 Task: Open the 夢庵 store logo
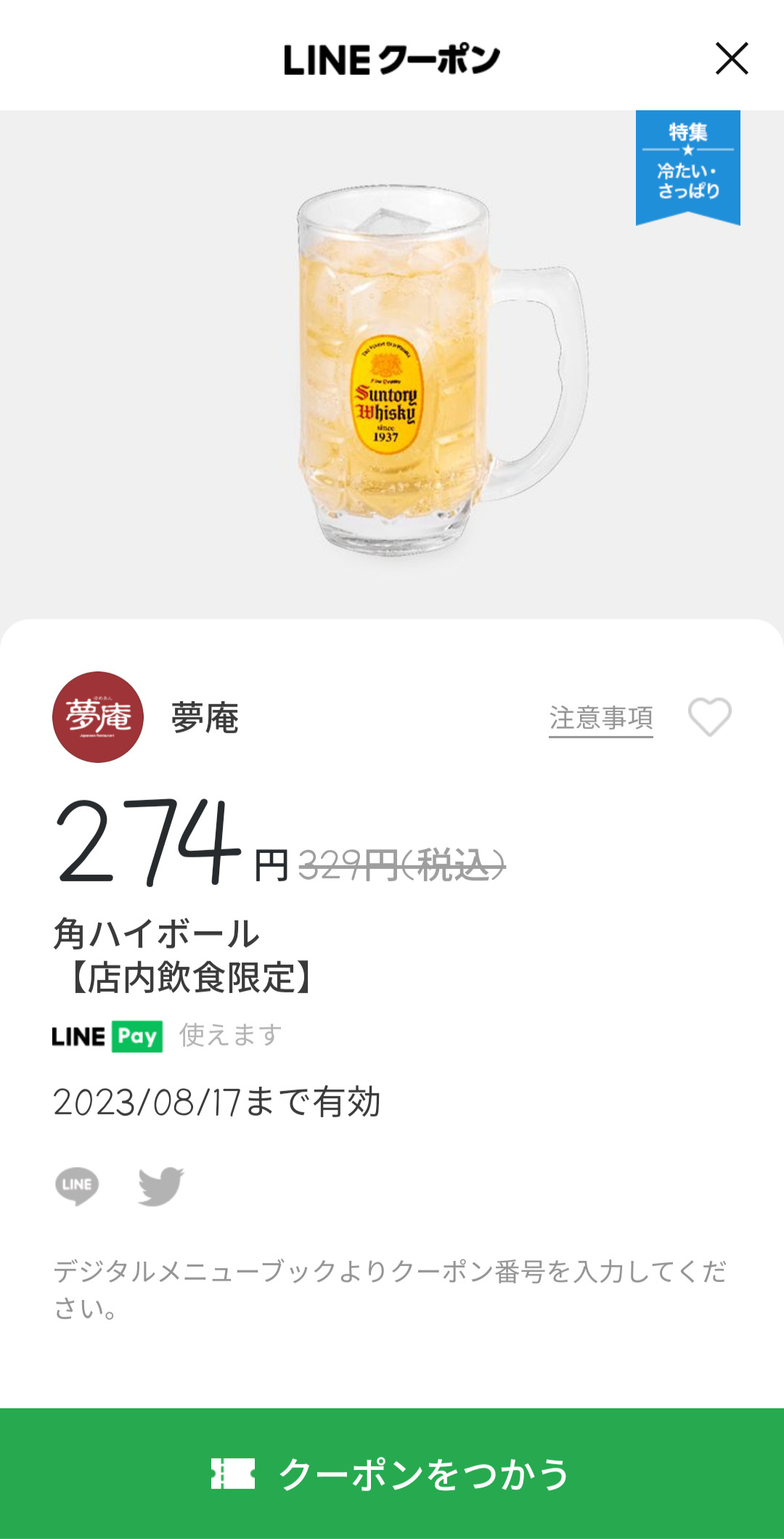98,717
